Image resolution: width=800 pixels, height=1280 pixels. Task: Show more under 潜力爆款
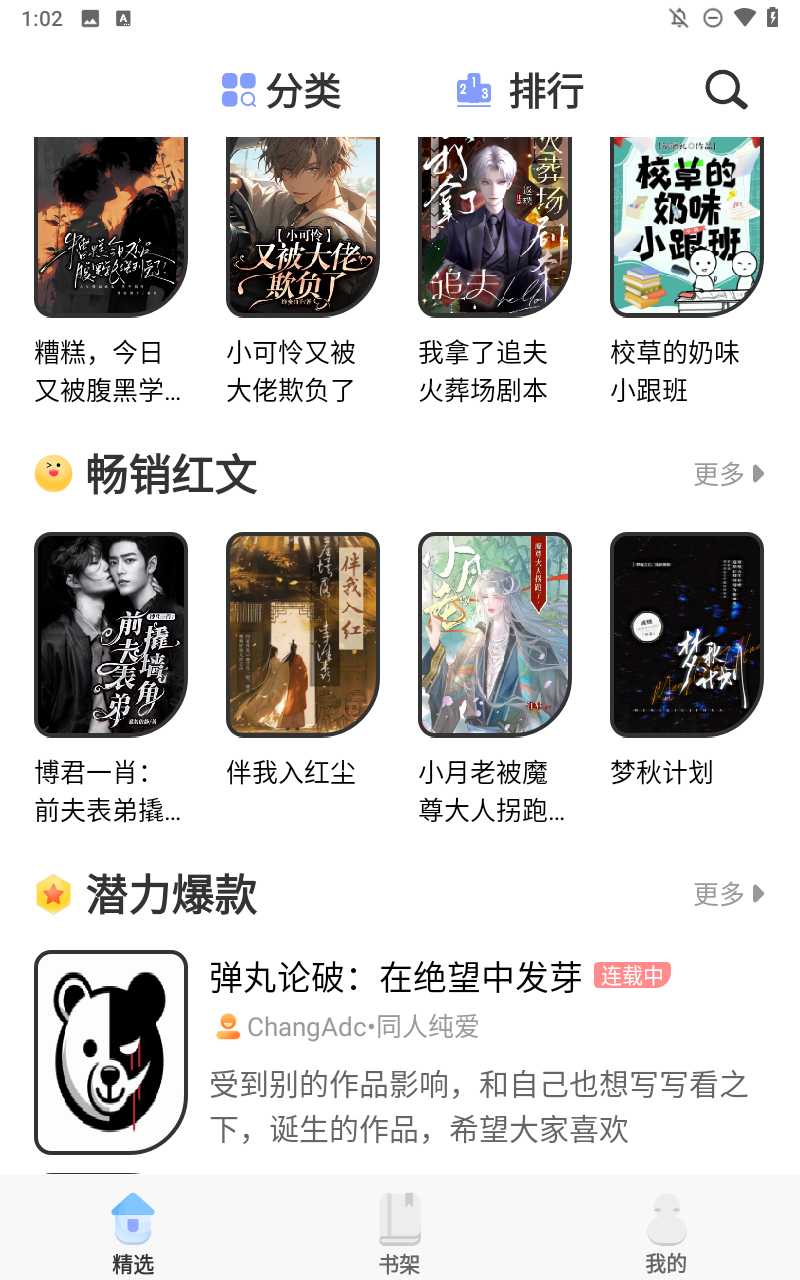[729, 893]
